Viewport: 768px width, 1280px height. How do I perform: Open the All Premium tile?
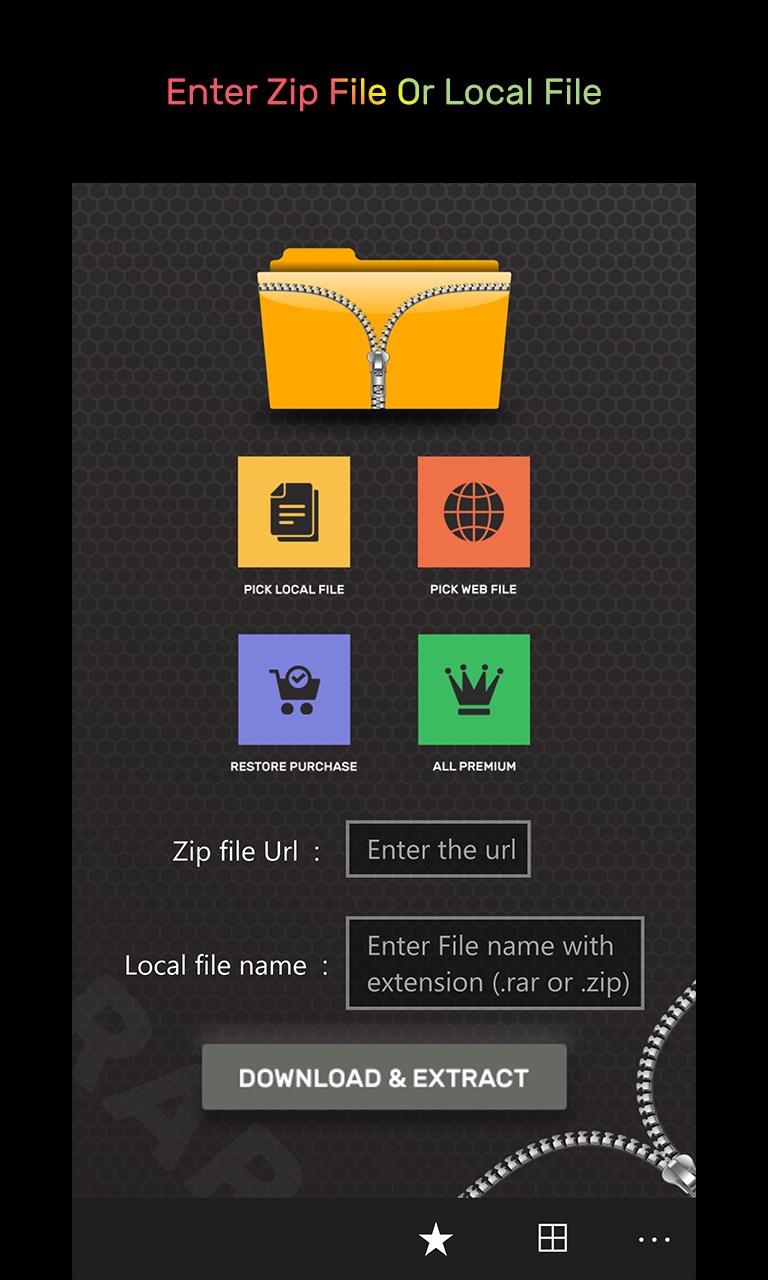tap(473, 690)
